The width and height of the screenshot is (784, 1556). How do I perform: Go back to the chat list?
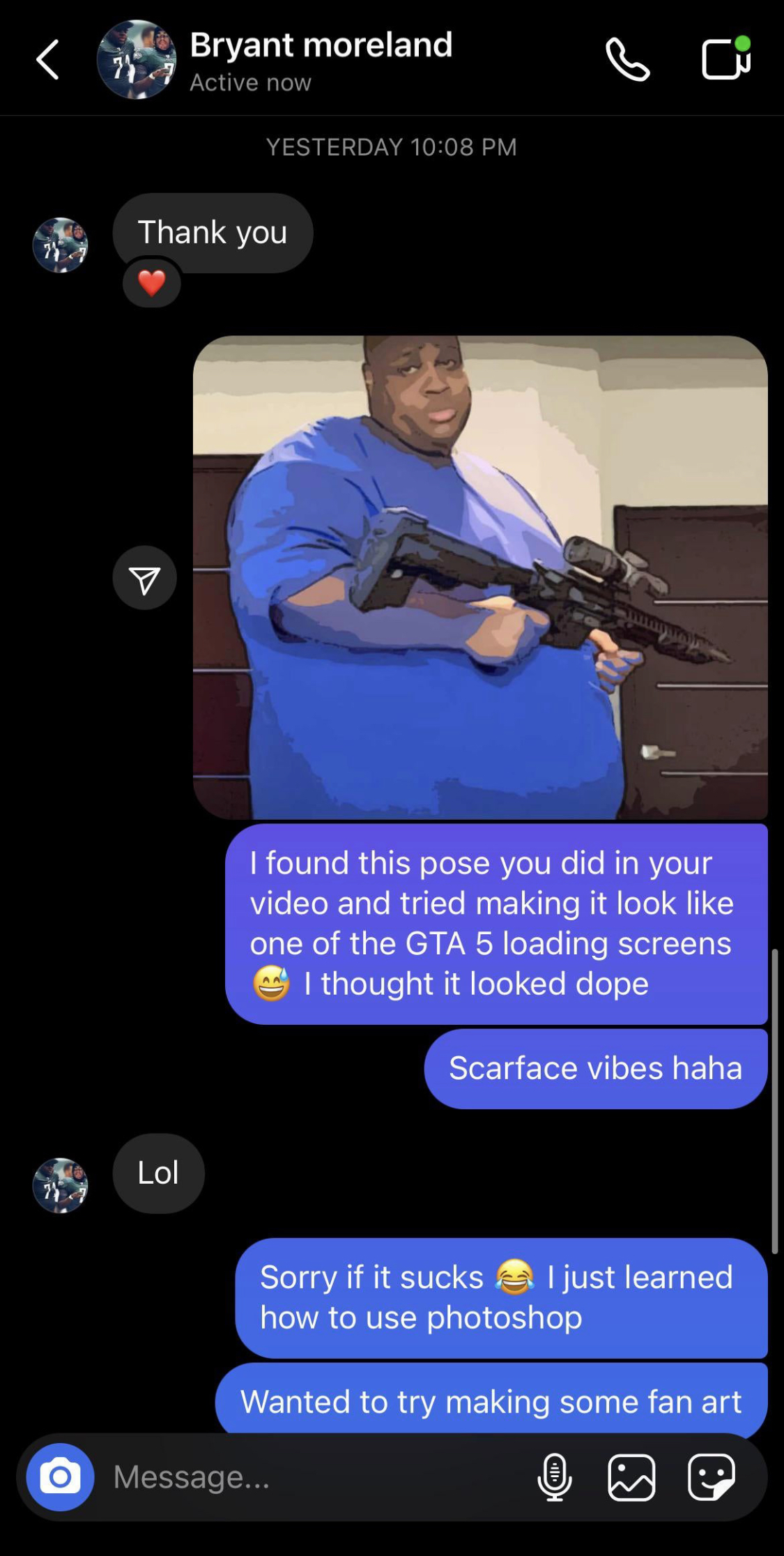(x=47, y=60)
